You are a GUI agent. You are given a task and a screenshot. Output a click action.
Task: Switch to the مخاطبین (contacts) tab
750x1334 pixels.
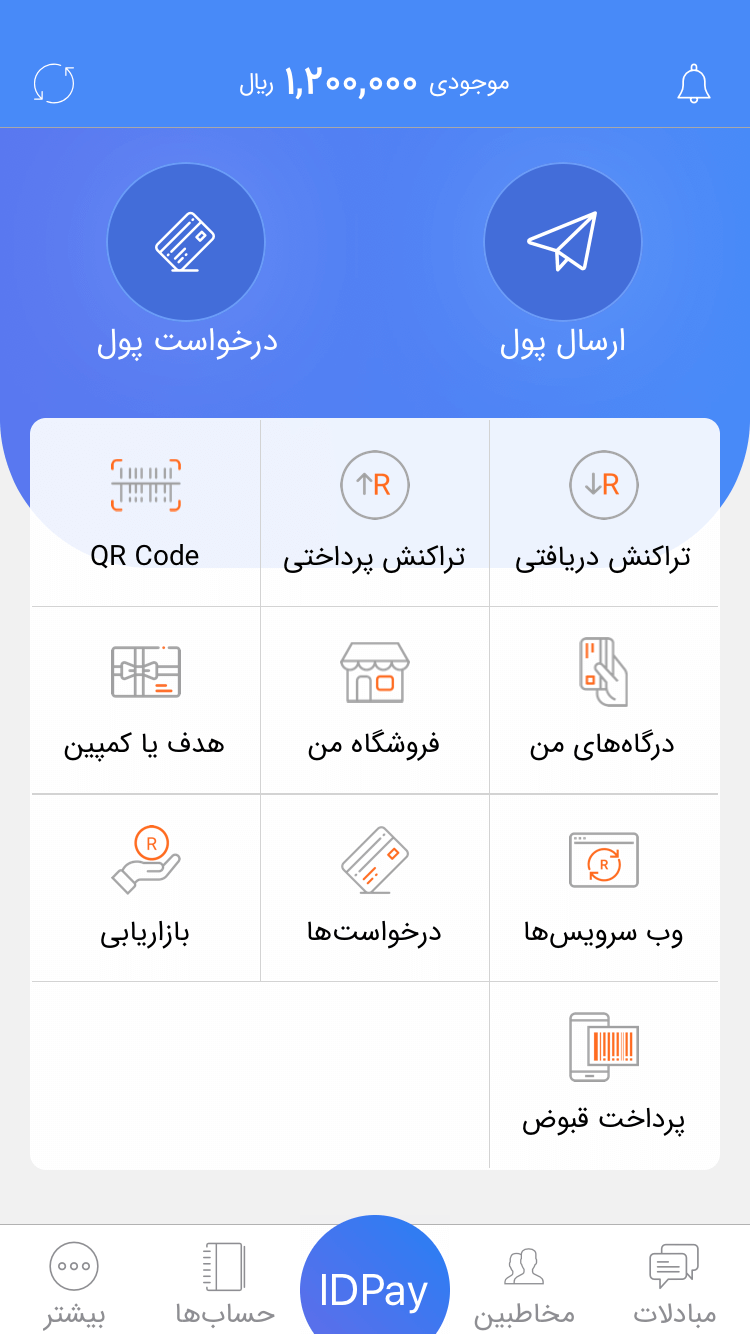click(524, 1284)
